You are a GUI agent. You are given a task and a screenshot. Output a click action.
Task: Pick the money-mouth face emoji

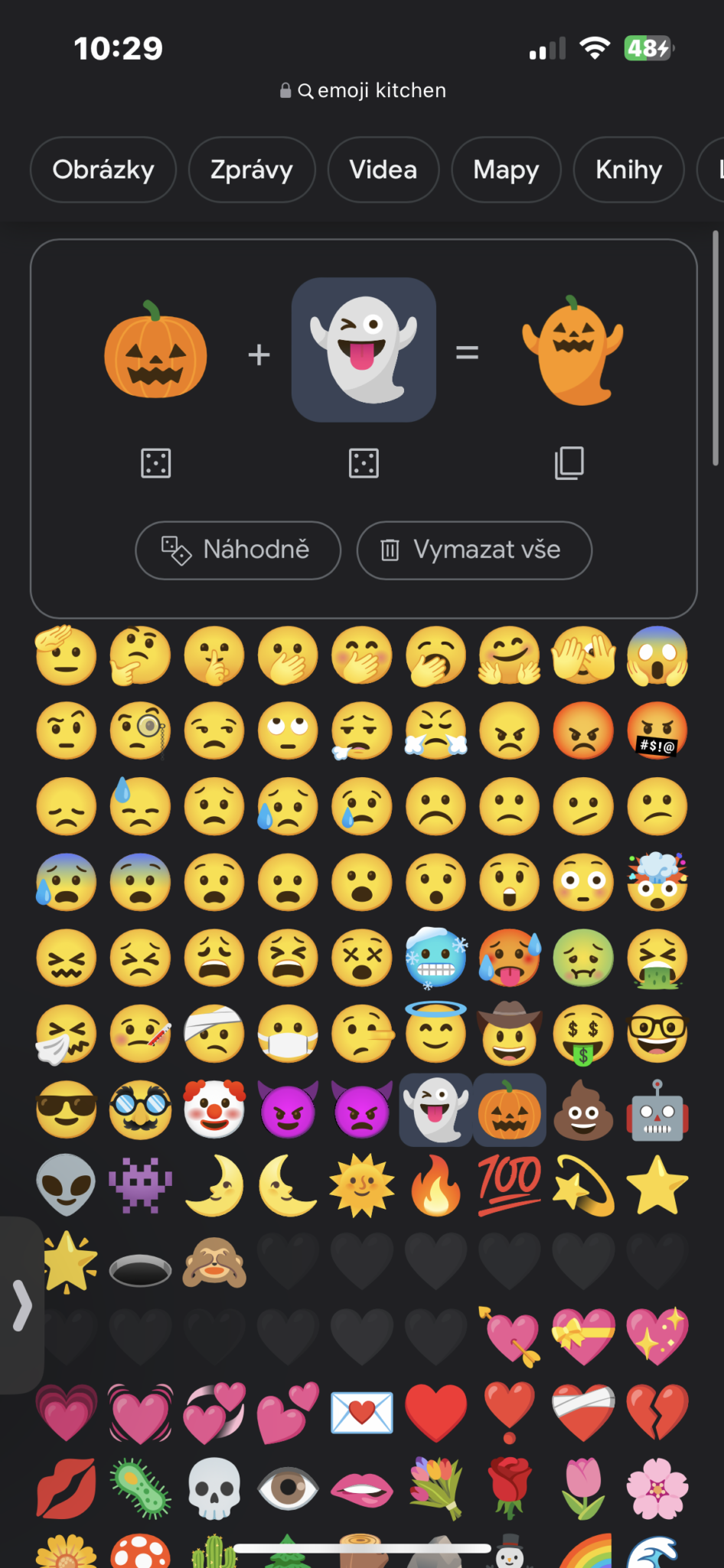tap(583, 1034)
